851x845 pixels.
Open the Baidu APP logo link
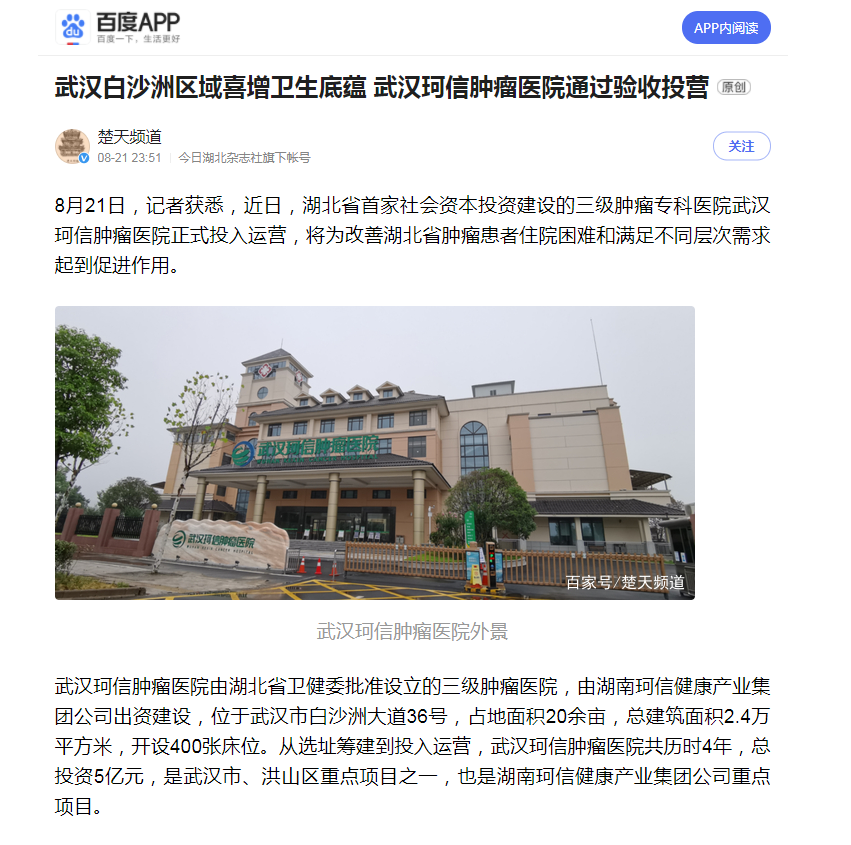(x=118, y=28)
